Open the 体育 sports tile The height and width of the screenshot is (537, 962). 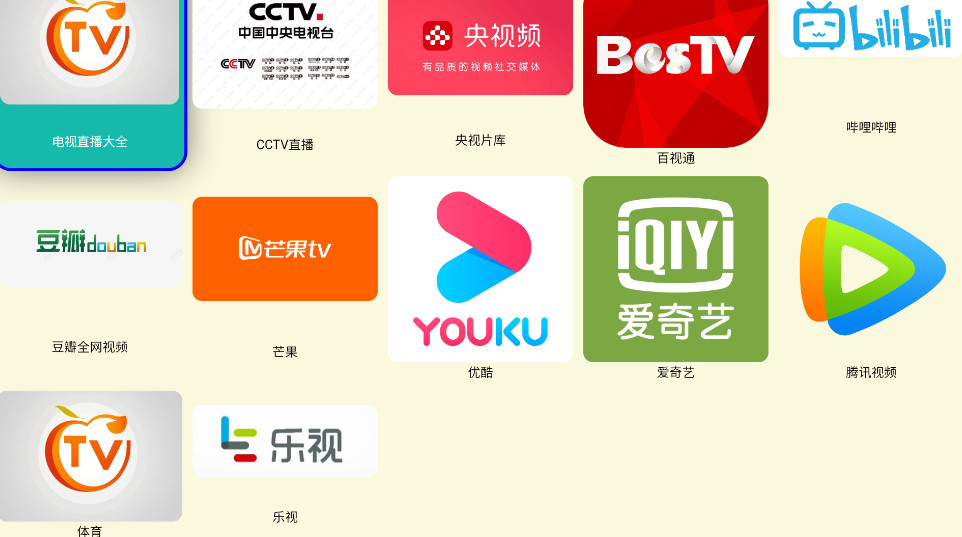tap(90, 456)
